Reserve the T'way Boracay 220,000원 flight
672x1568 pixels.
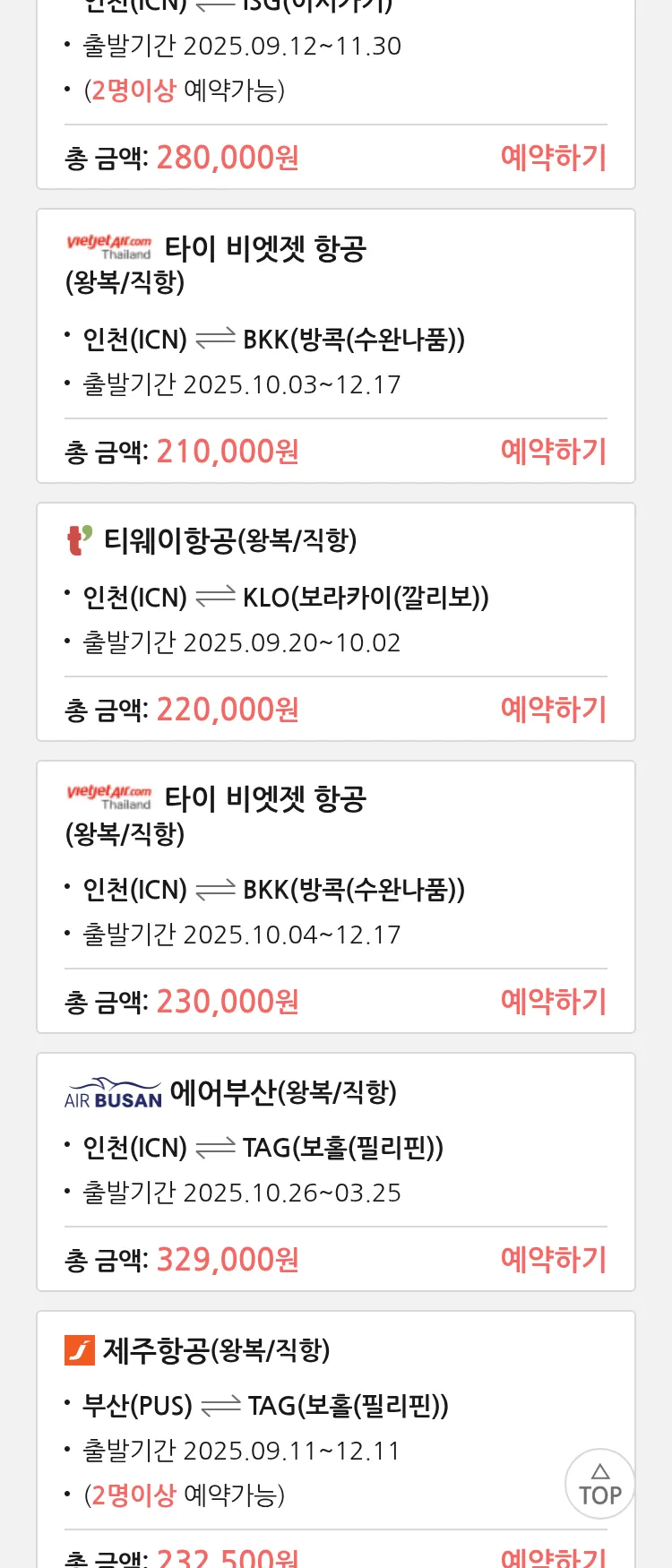[553, 710]
